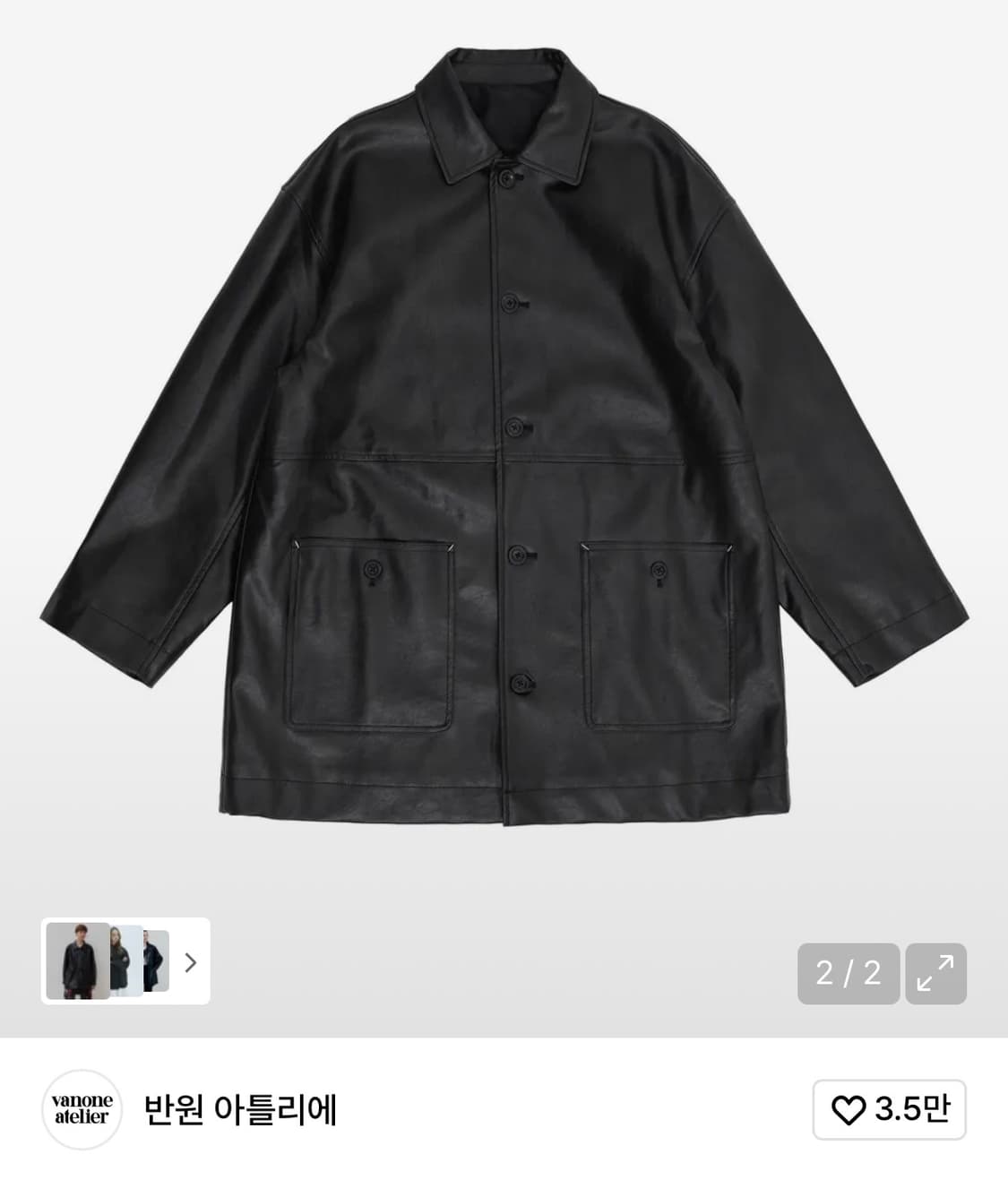Viewport: 1008px width, 1180px height.
Task: View the black leather jacket product image
Action: (504, 439)
